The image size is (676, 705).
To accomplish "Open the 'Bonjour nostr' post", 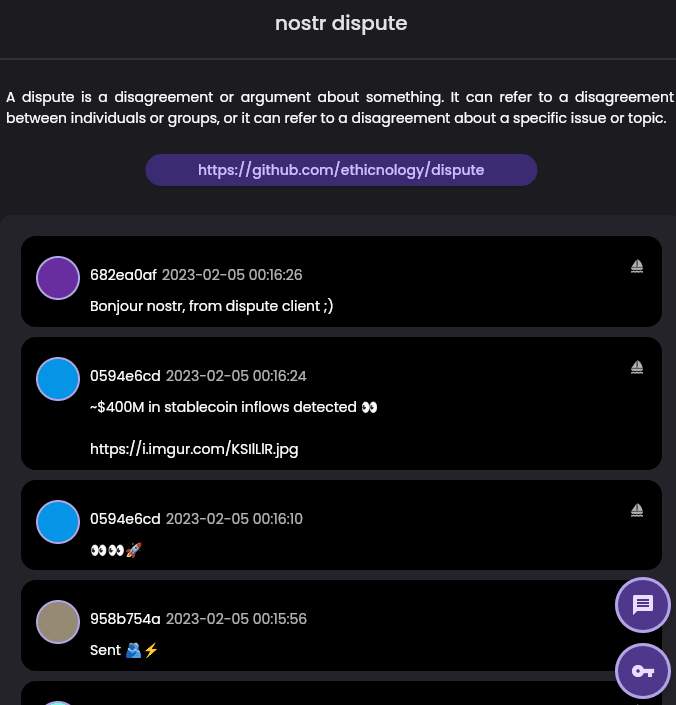I will click(211, 305).
